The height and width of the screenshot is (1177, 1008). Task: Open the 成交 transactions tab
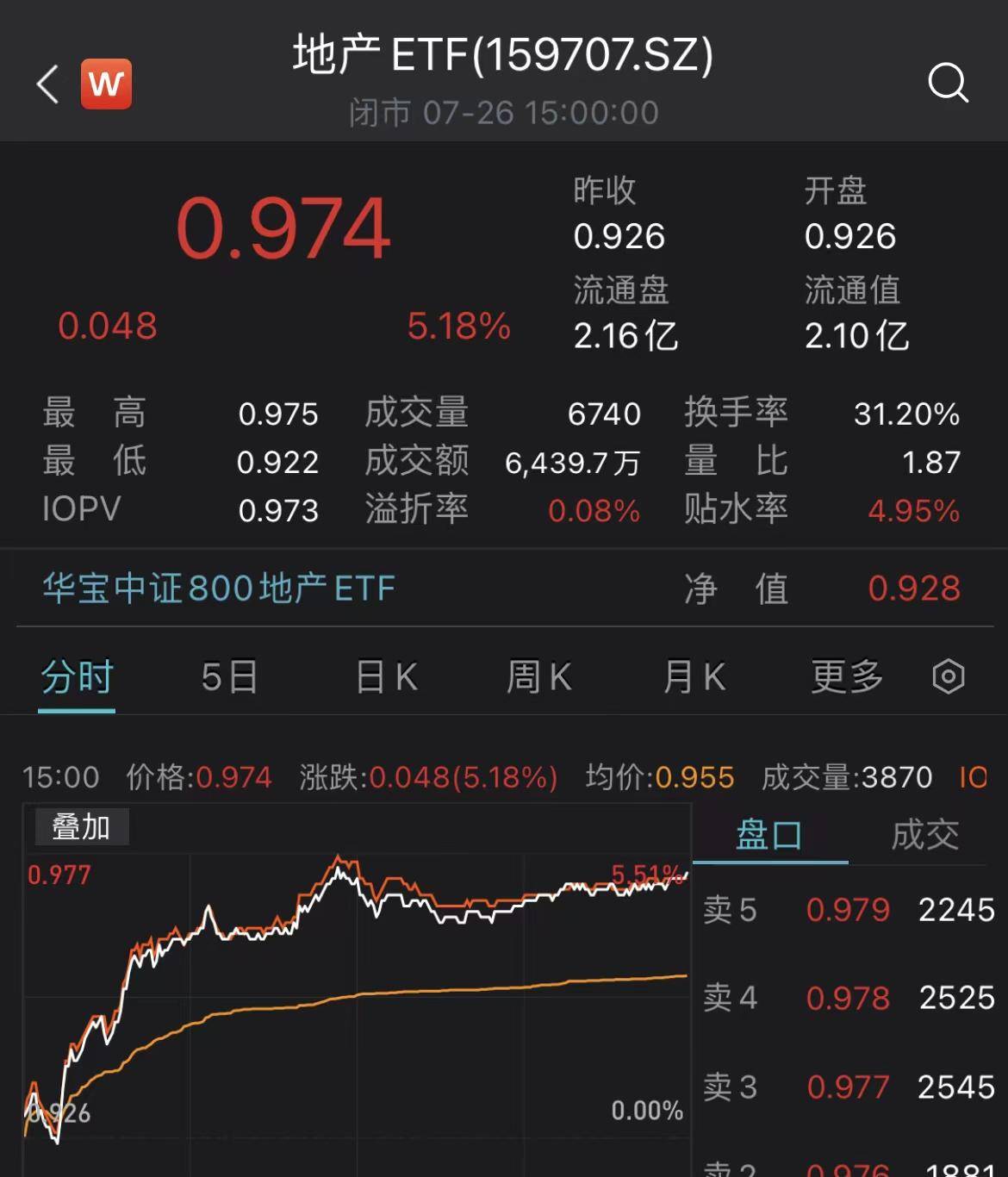coord(926,832)
